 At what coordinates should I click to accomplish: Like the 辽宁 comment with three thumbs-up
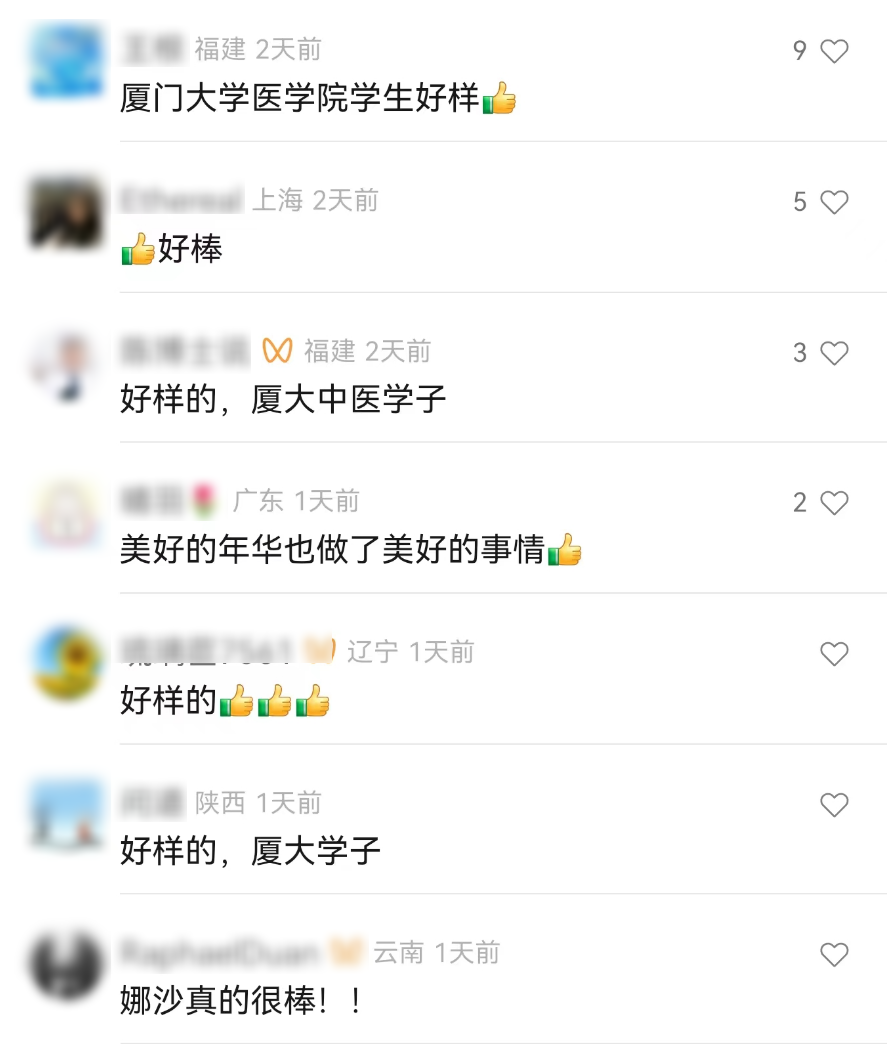tap(834, 654)
